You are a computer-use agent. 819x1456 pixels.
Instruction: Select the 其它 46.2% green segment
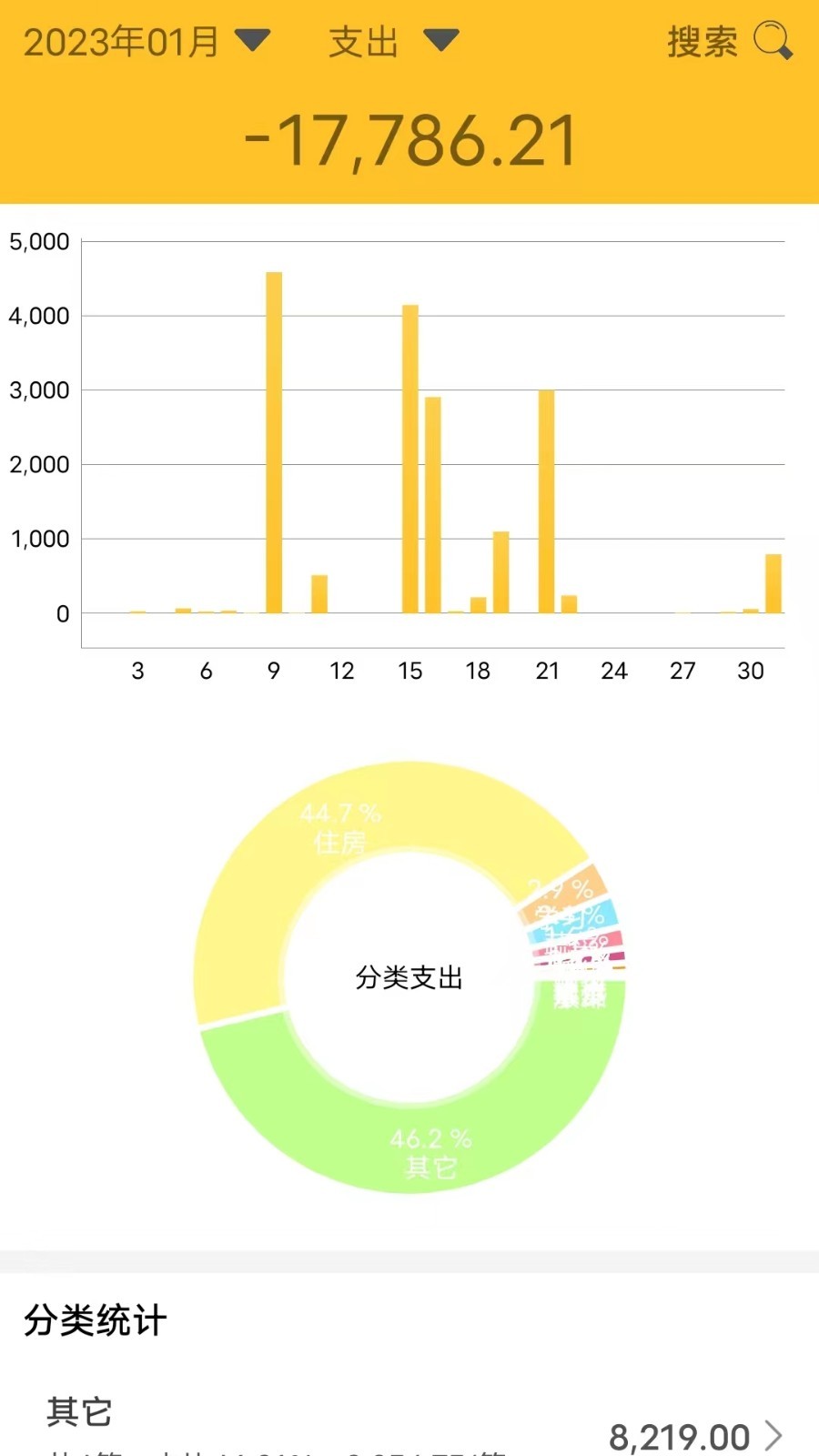click(x=432, y=1151)
